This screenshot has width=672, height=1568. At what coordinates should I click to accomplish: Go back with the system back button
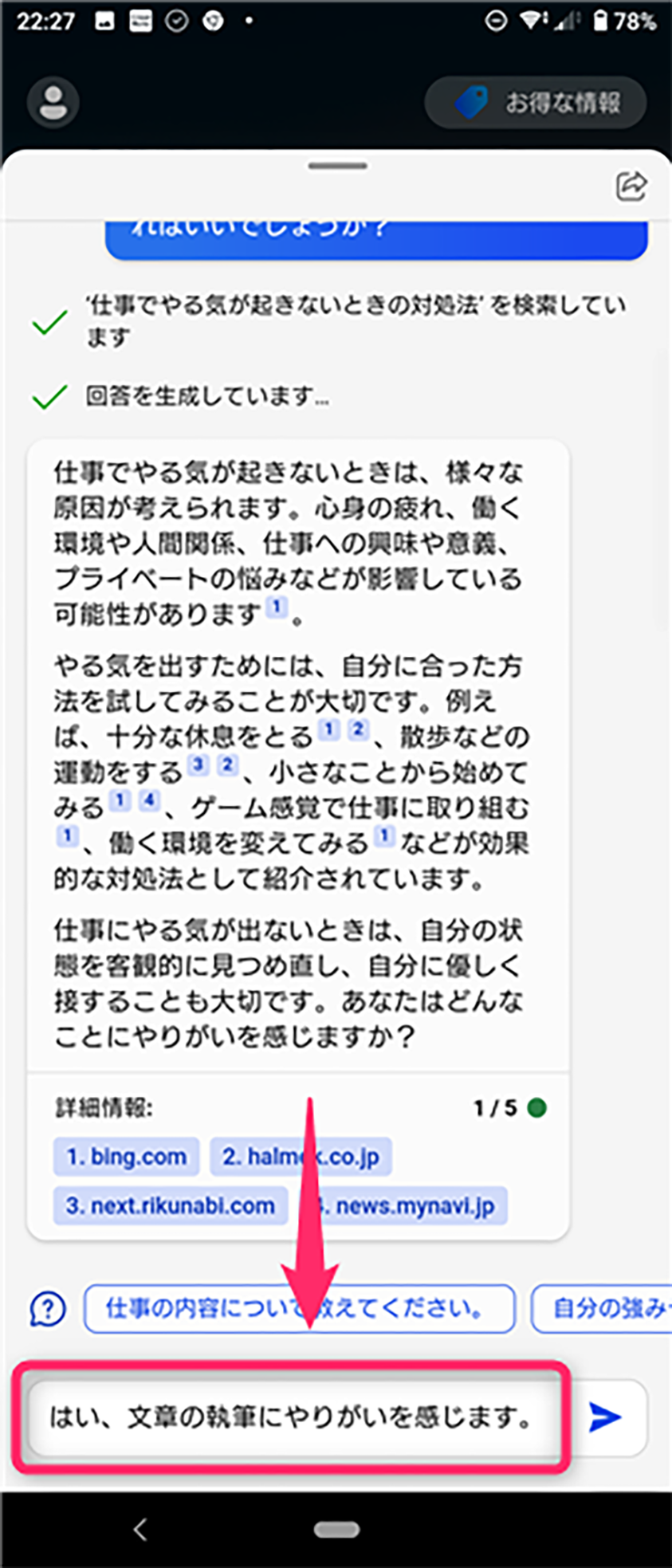point(140,1529)
